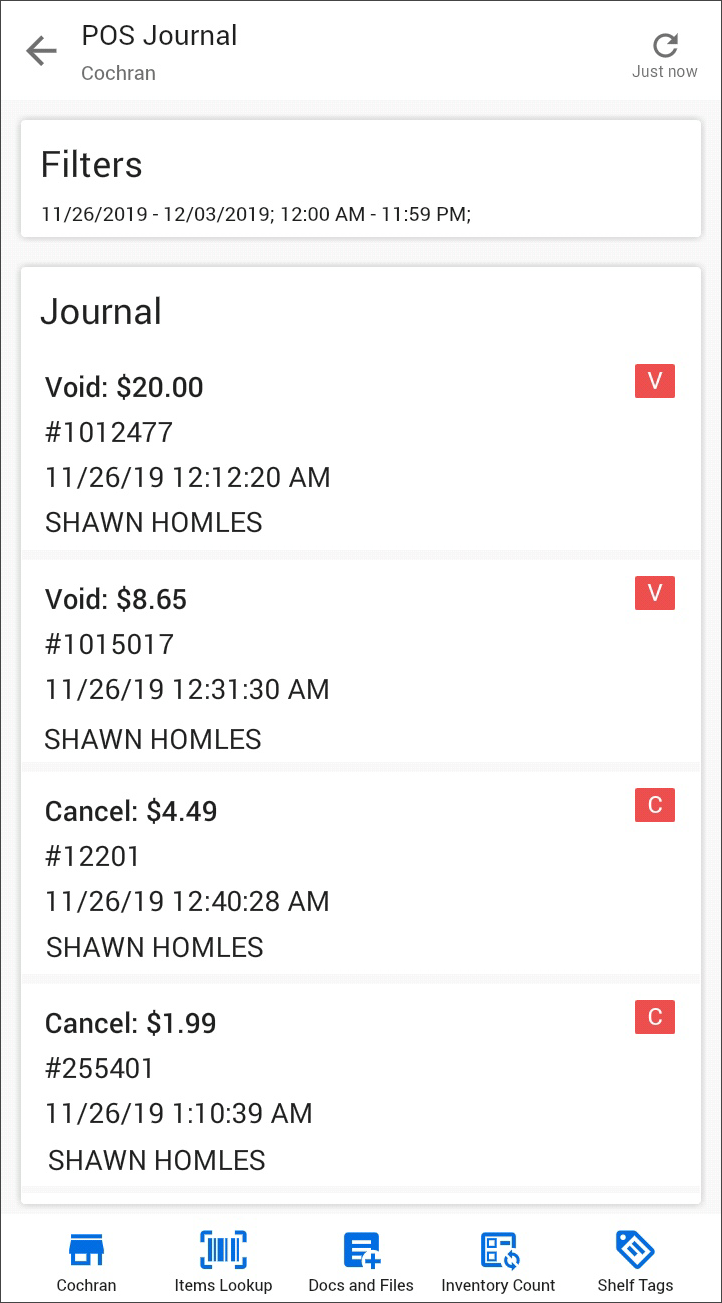Open Items Lookup
Image resolution: width=722 pixels, height=1303 pixels.
[223, 1261]
